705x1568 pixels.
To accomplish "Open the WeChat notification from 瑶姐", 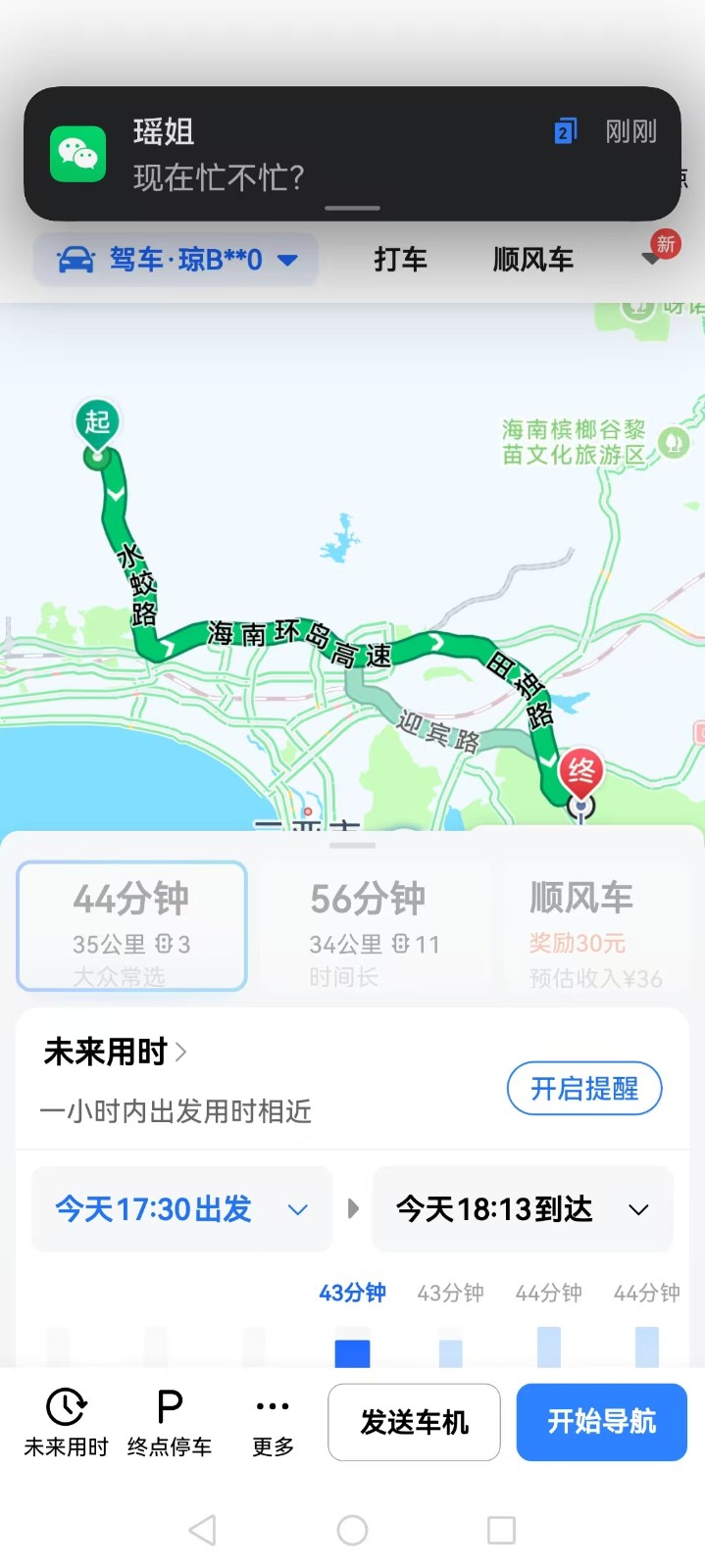I will (351, 154).
